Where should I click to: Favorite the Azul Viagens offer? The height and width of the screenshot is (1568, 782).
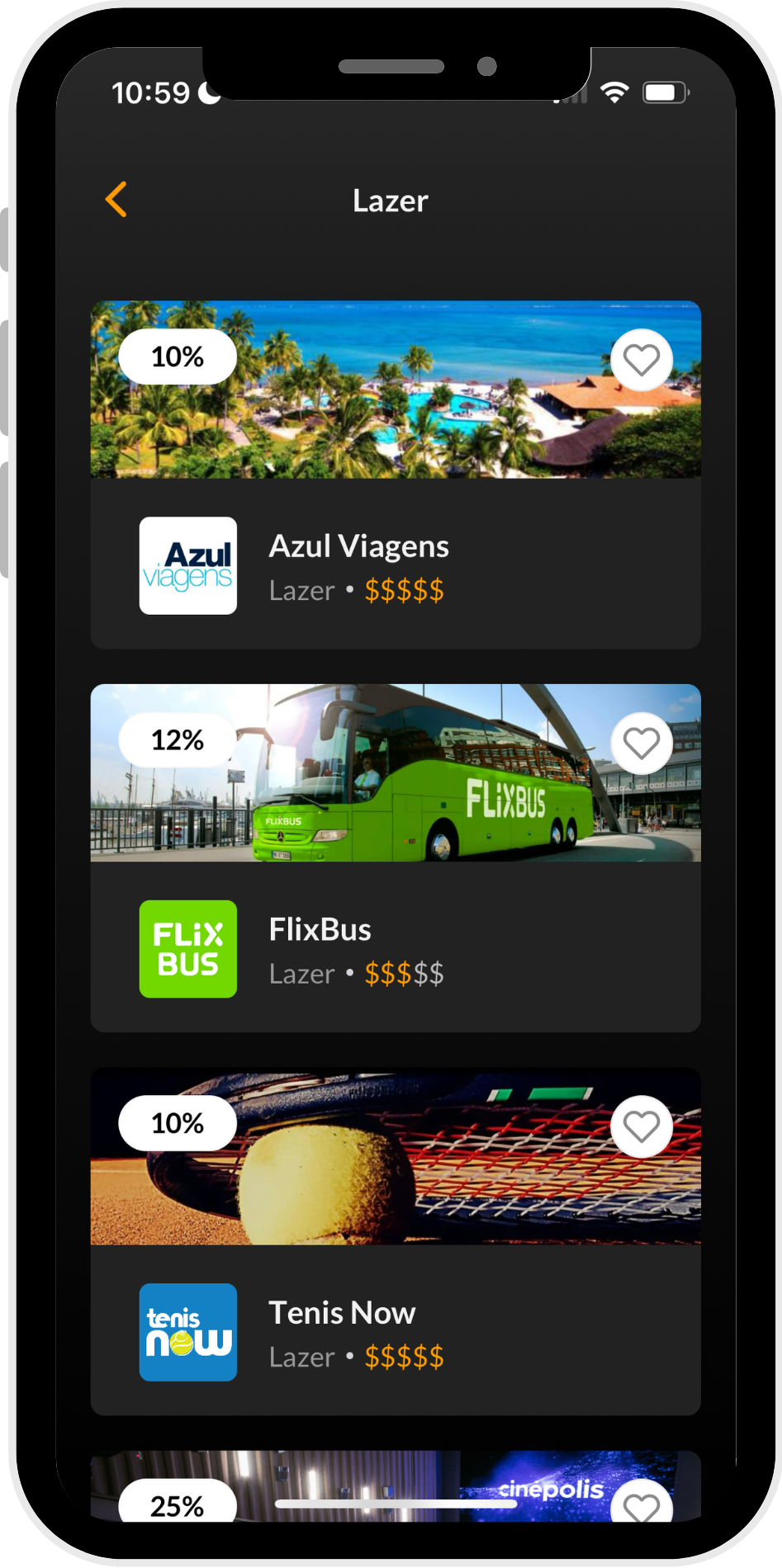641,360
